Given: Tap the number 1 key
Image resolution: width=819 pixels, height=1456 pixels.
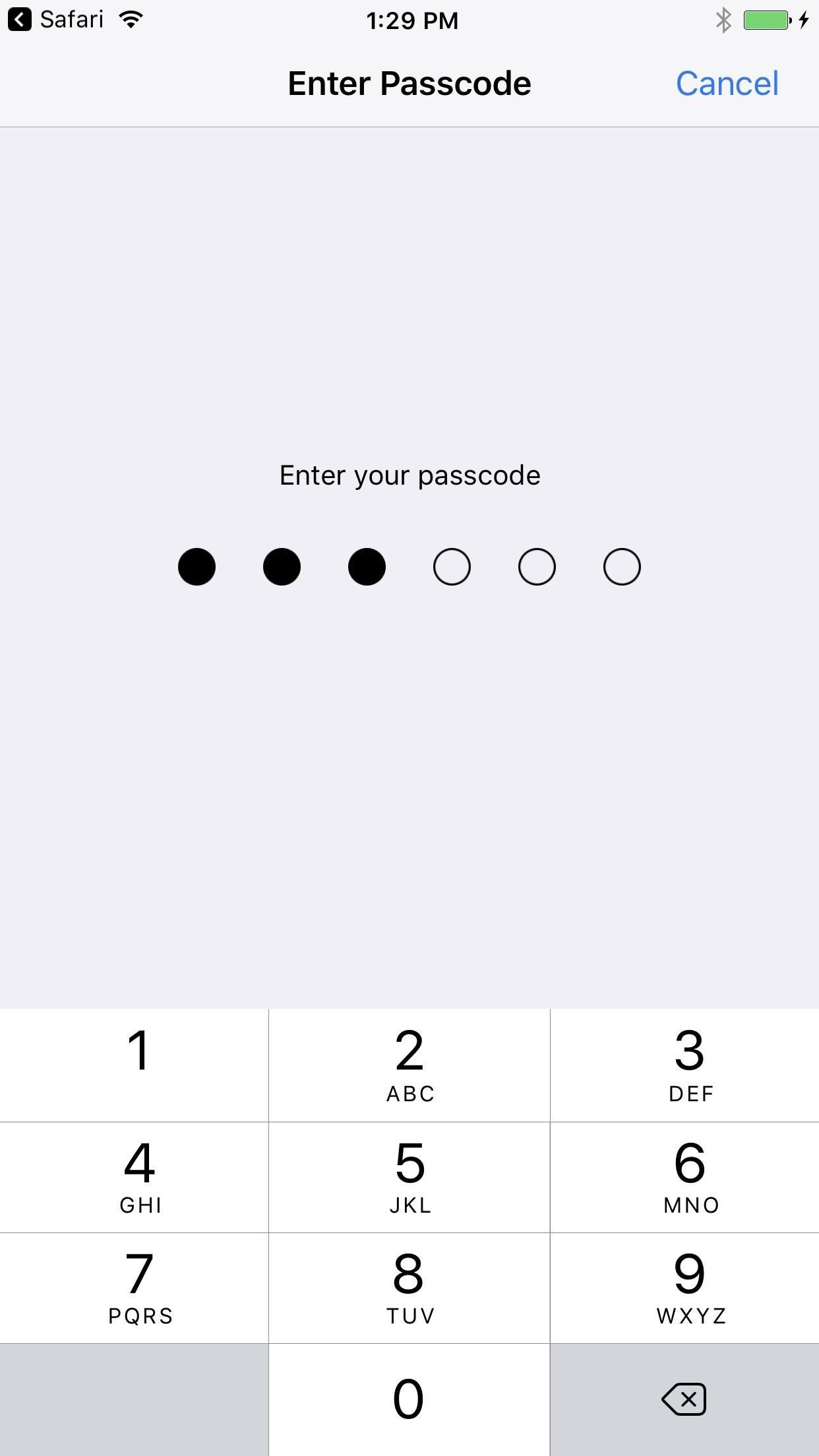Looking at the screenshot, I should click(x=136, y=1066).
